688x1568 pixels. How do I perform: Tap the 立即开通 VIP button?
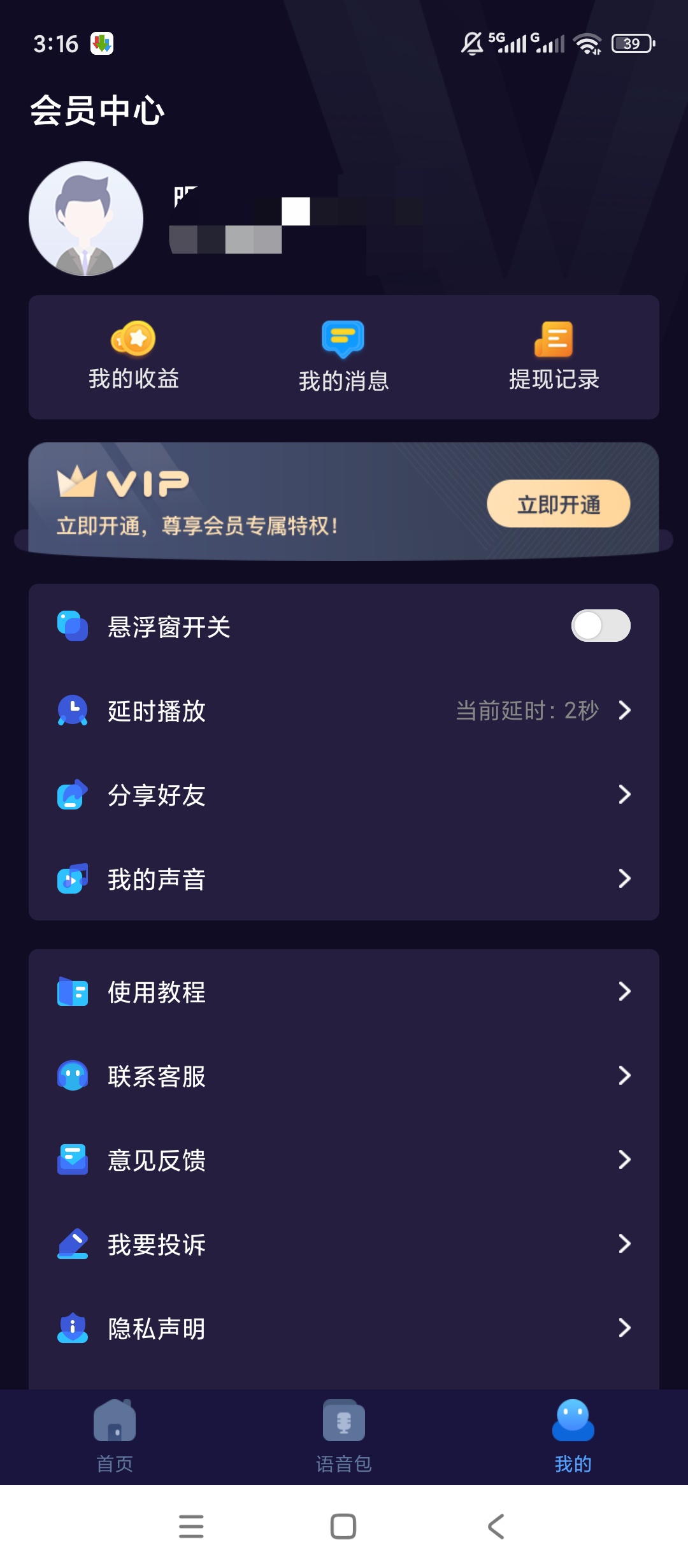pyautogui.click(x=559, y=504)
